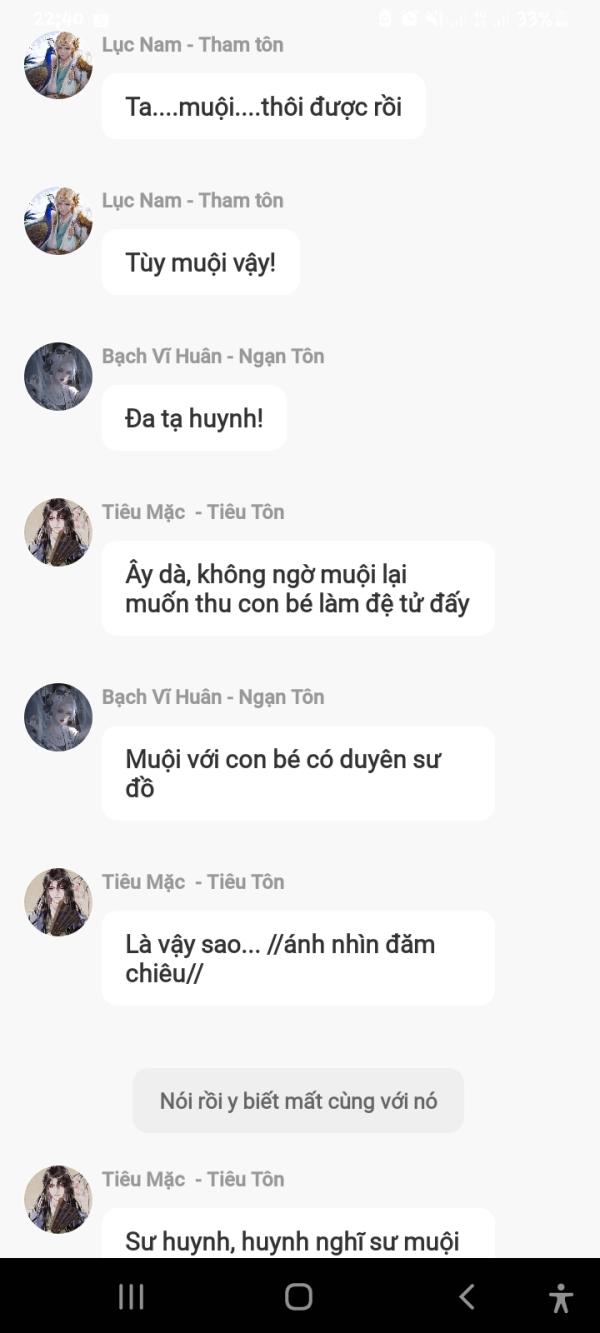Select the "Muội với con bé có duyên sư đồ" bubble
The height and width of the screenshot is (1333, 600).
pos(298,774)
